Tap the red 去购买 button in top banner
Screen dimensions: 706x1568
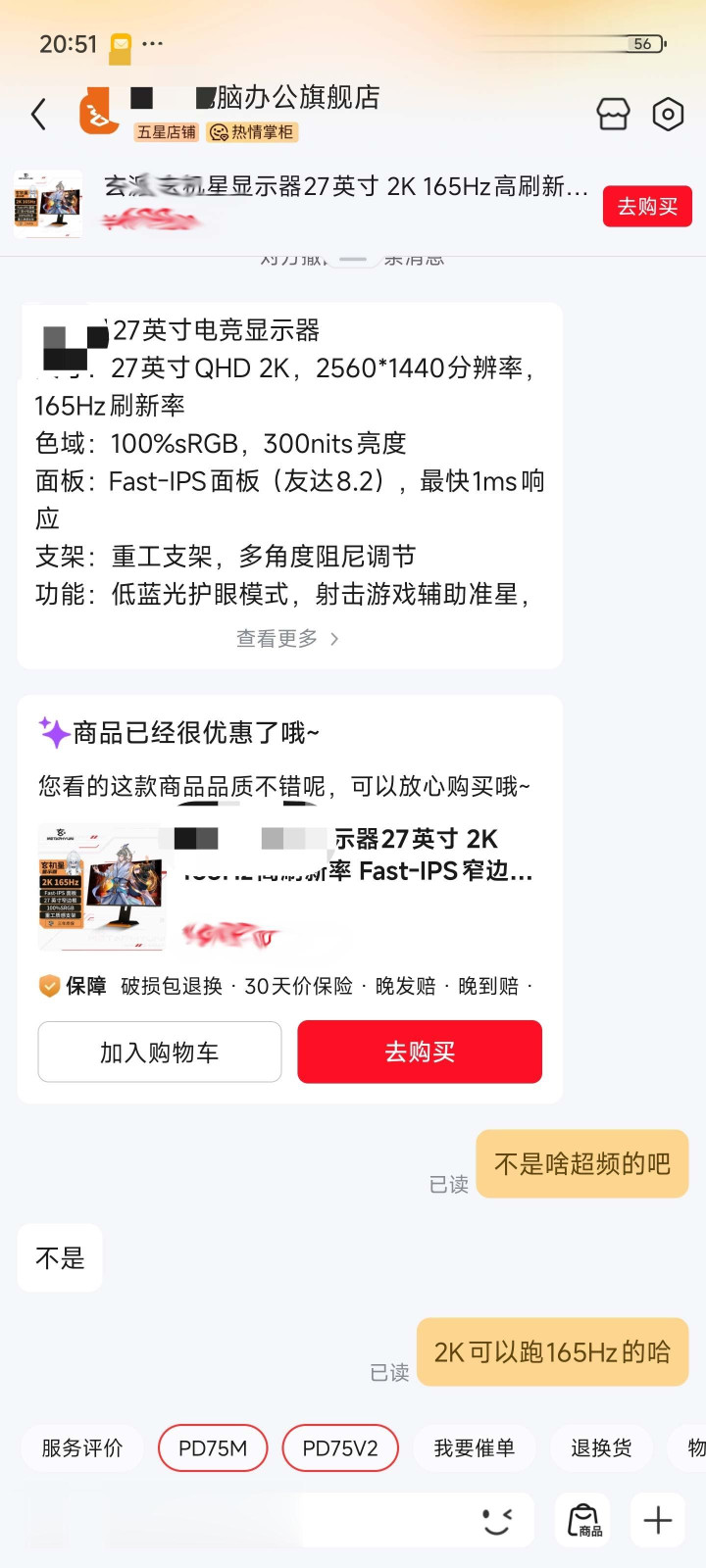pyautogui.click(x=647, y=206)
